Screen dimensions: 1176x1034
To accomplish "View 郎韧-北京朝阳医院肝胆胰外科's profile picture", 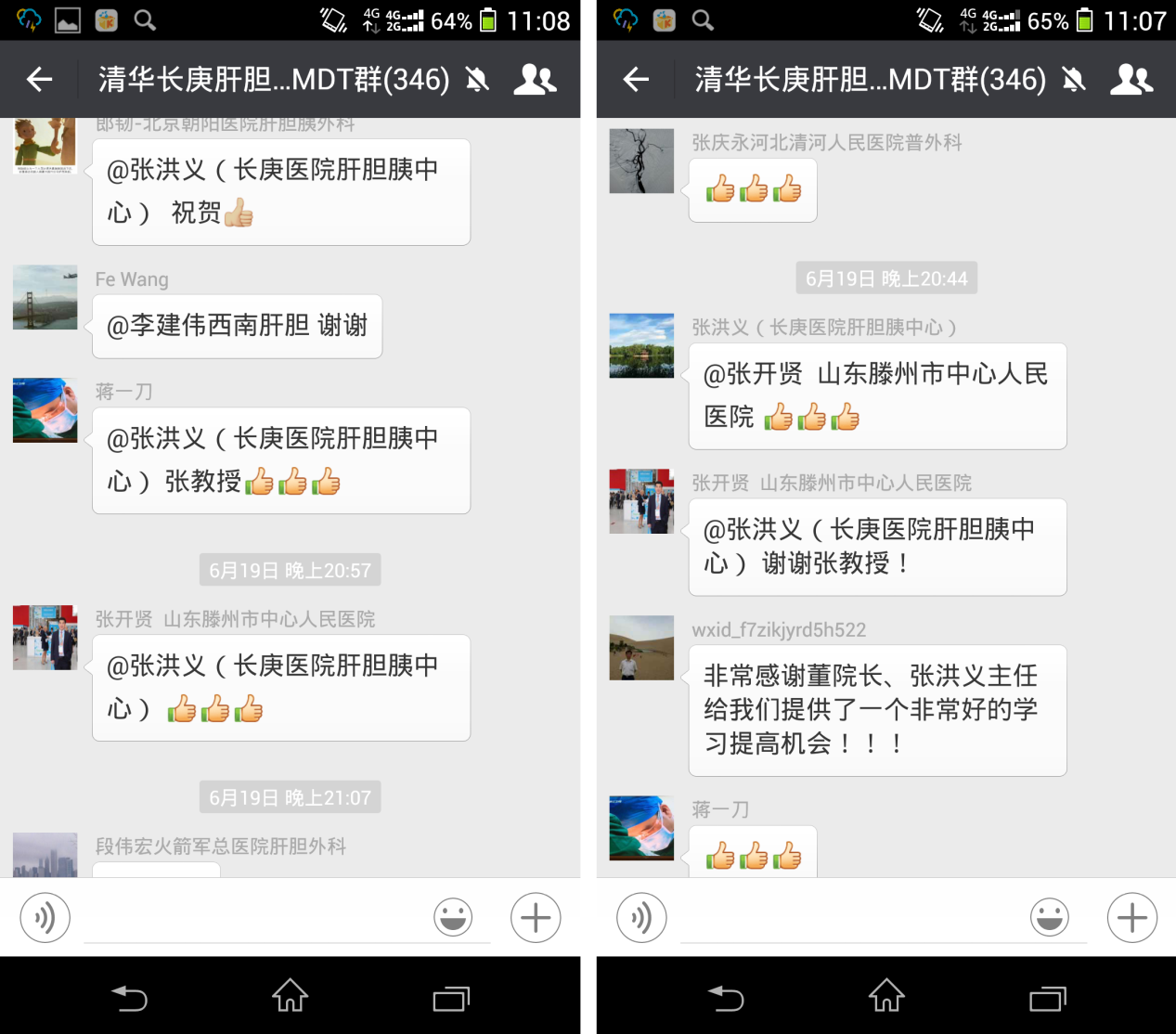I will coord(45,146).
